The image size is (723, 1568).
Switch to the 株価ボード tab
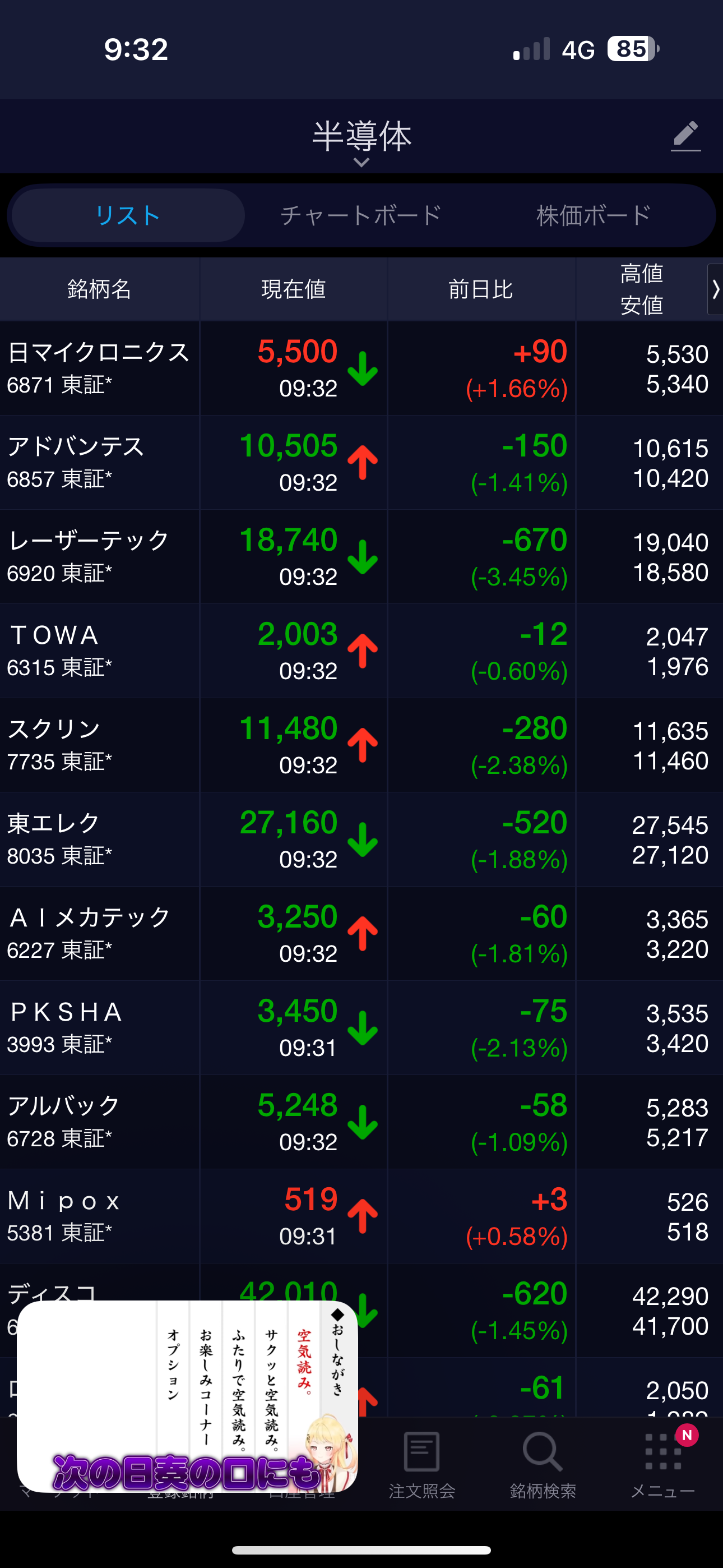[x=594, y=215]
